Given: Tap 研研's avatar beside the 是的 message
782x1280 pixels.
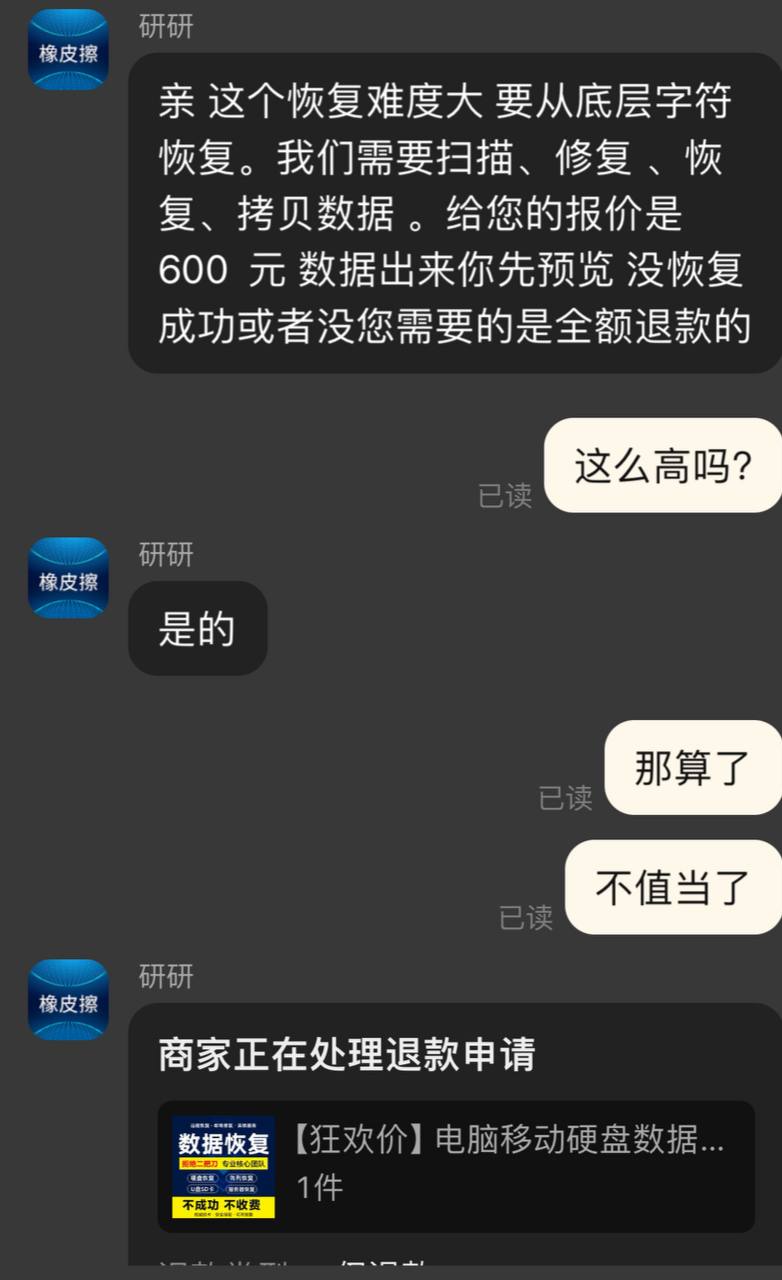Looking at the screenshot, I should [68, 578].
